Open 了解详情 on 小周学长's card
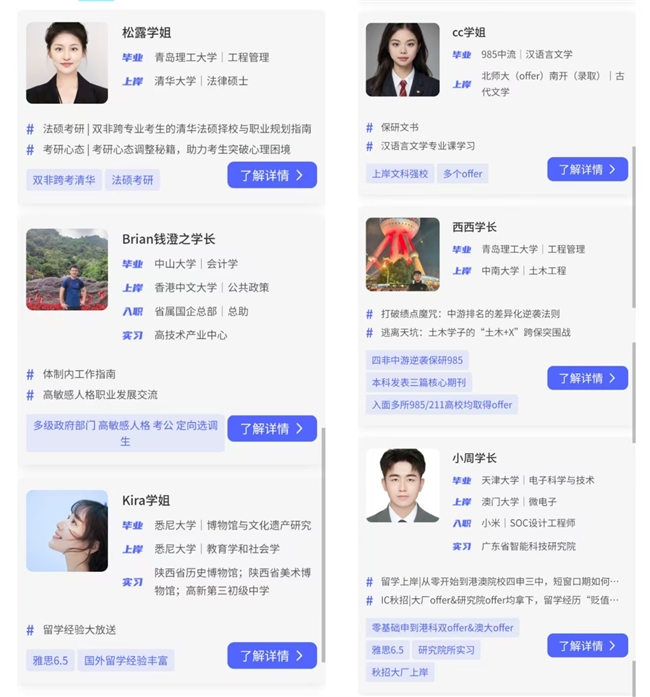 point(587,645)
